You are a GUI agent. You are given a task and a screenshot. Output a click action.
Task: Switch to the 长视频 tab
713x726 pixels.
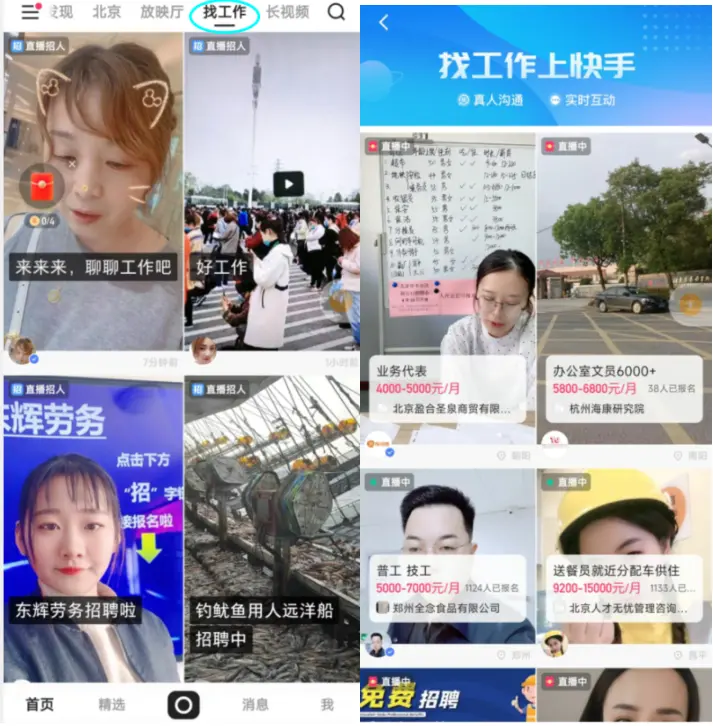coord(287,13)
